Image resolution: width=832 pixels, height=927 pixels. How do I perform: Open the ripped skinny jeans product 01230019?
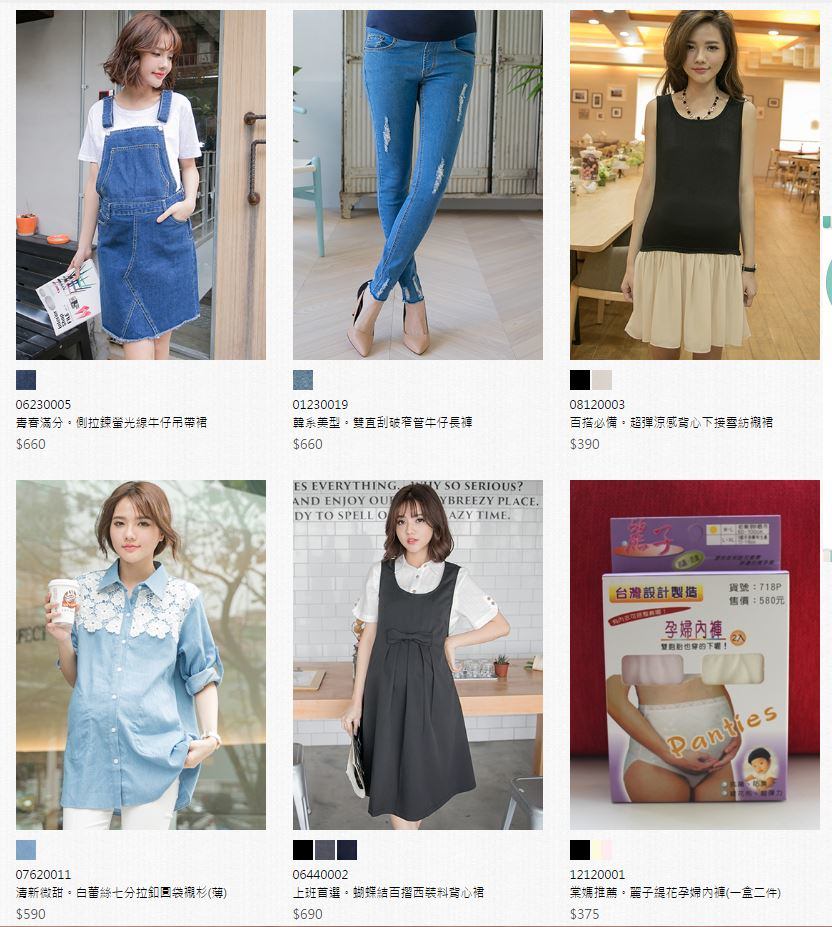(x=417, y=185)
